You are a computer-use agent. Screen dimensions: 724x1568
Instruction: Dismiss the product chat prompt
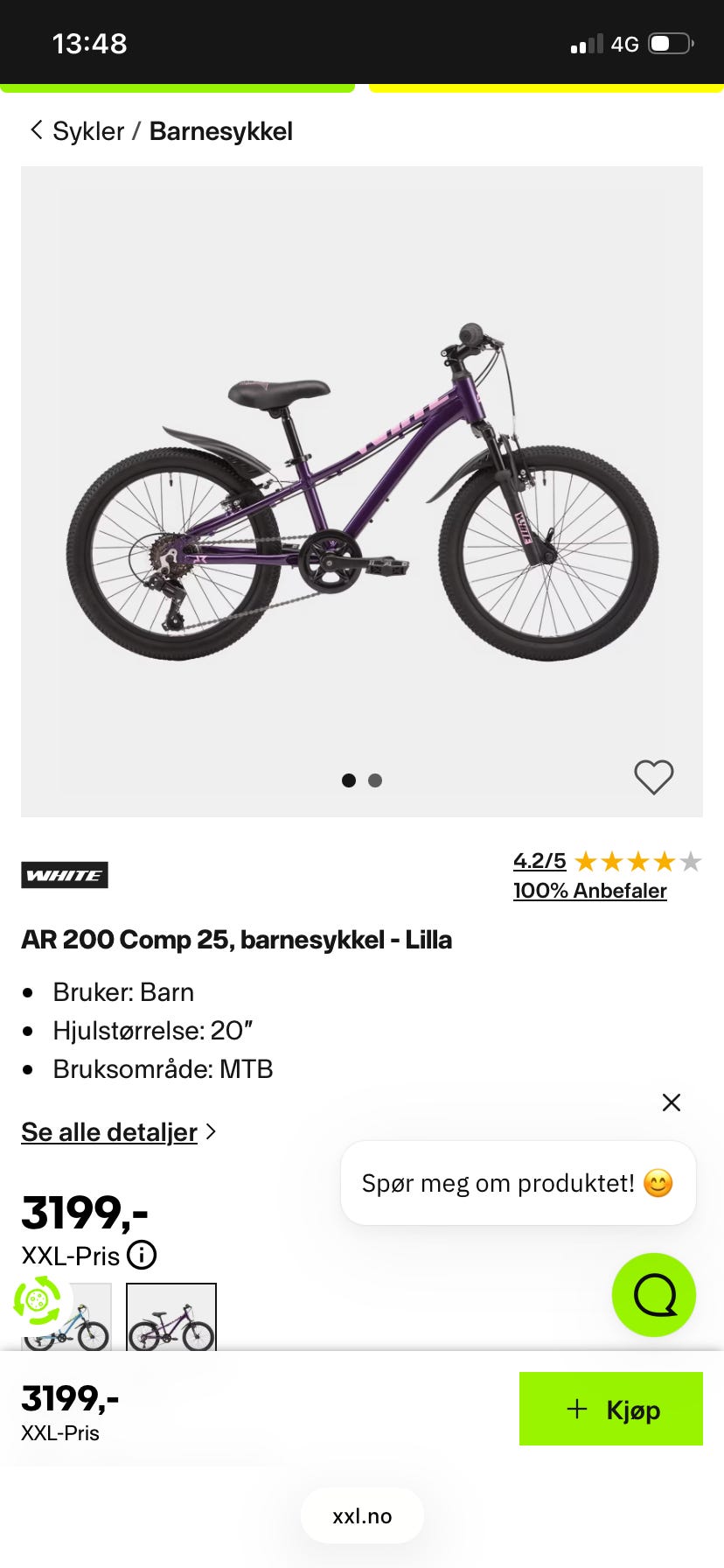pyautogui.click(x=672, y=1102)
